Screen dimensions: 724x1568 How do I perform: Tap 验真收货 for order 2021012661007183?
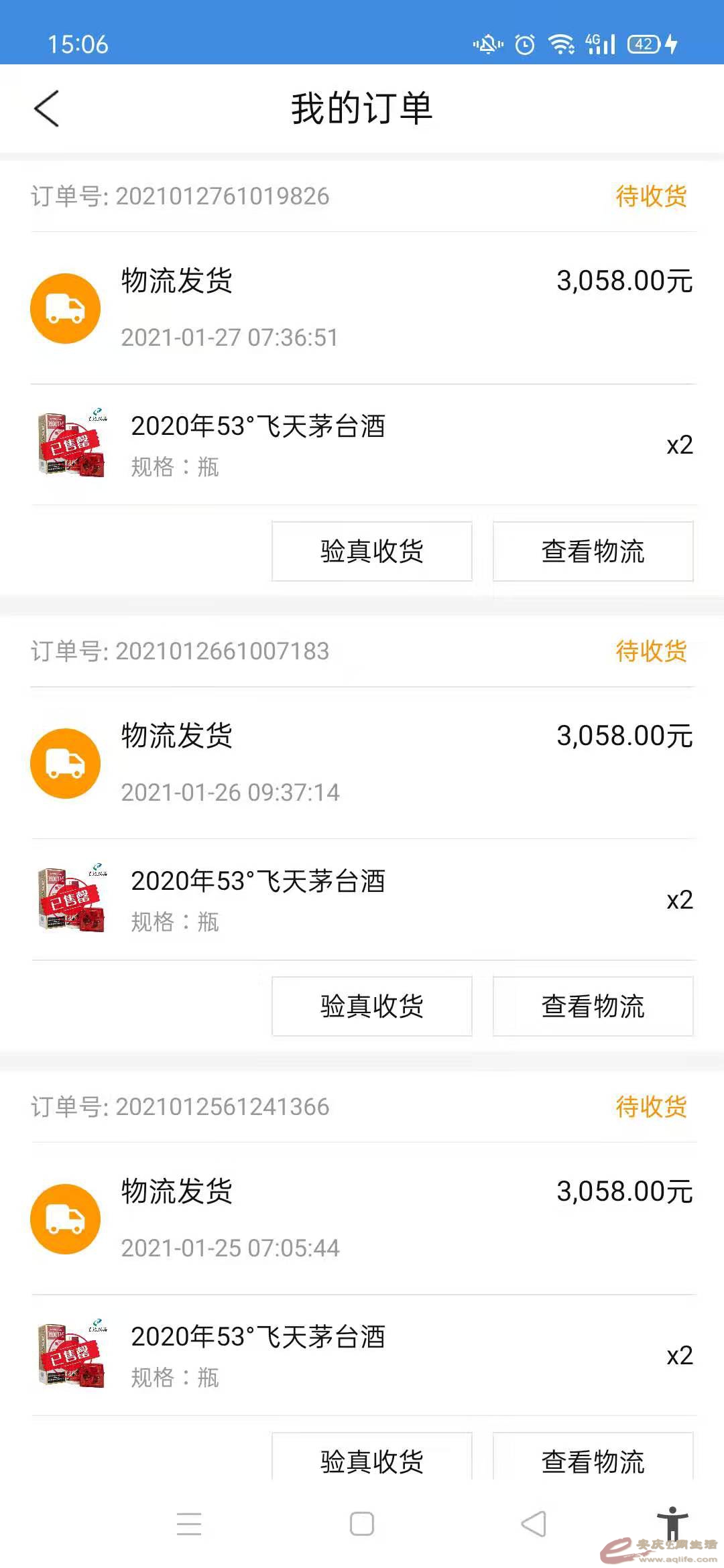(372, 1006)
